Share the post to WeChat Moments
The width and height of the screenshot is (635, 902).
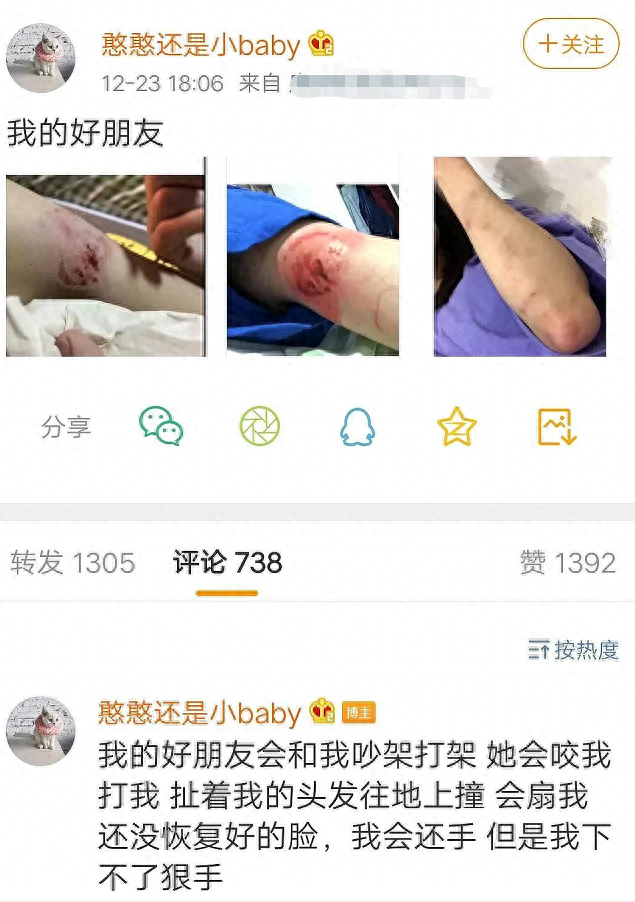click(260, 427)
